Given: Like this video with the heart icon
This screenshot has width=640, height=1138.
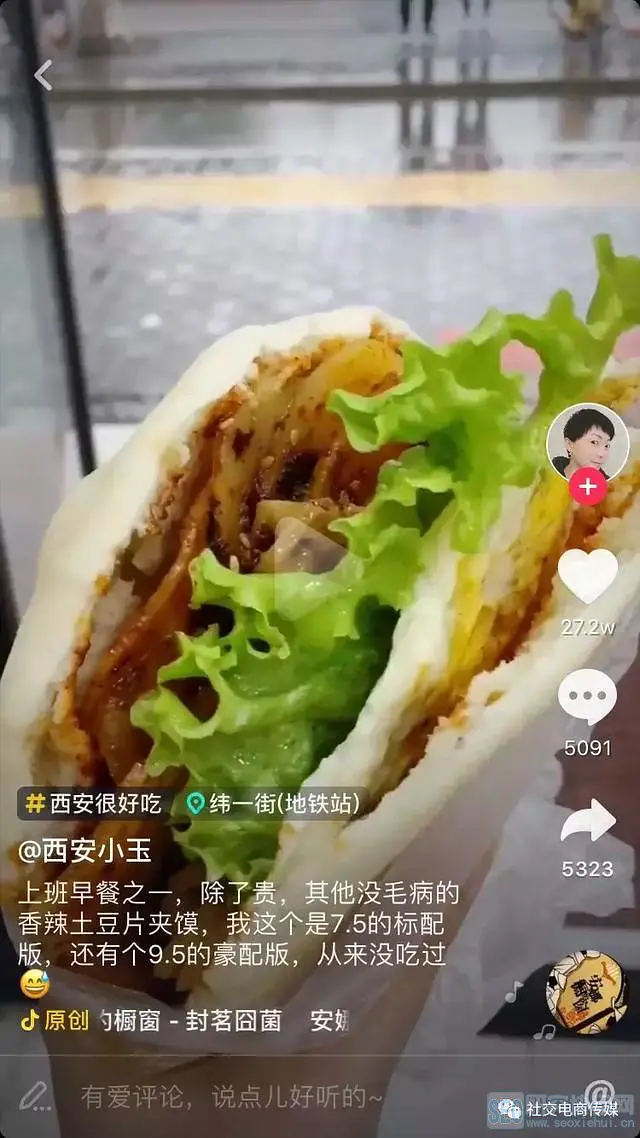Looking at the screenshot, I should (x=587, y=577).
